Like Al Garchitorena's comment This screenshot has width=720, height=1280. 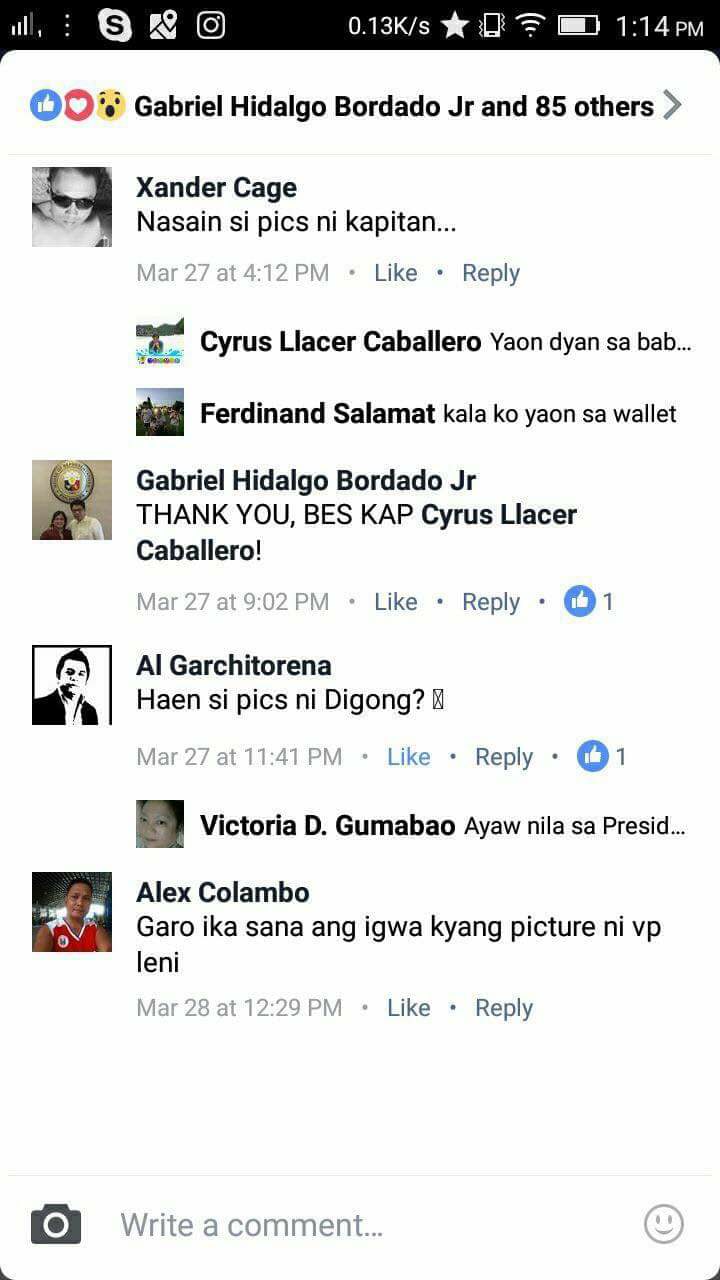(408, 757)
